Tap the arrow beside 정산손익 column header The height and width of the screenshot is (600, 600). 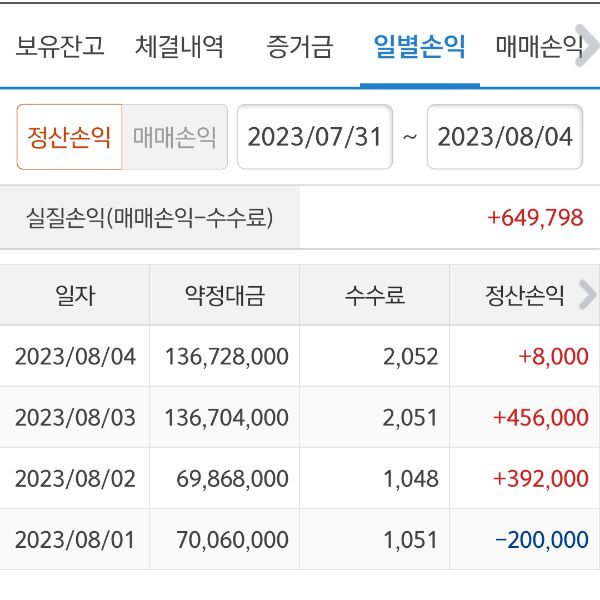[x=587, y=295]
